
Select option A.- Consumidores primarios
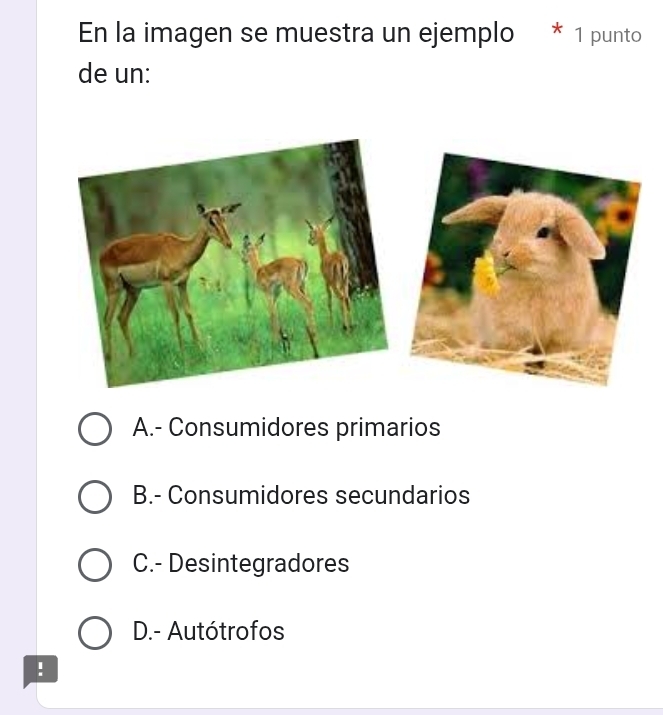click(95, 428)
